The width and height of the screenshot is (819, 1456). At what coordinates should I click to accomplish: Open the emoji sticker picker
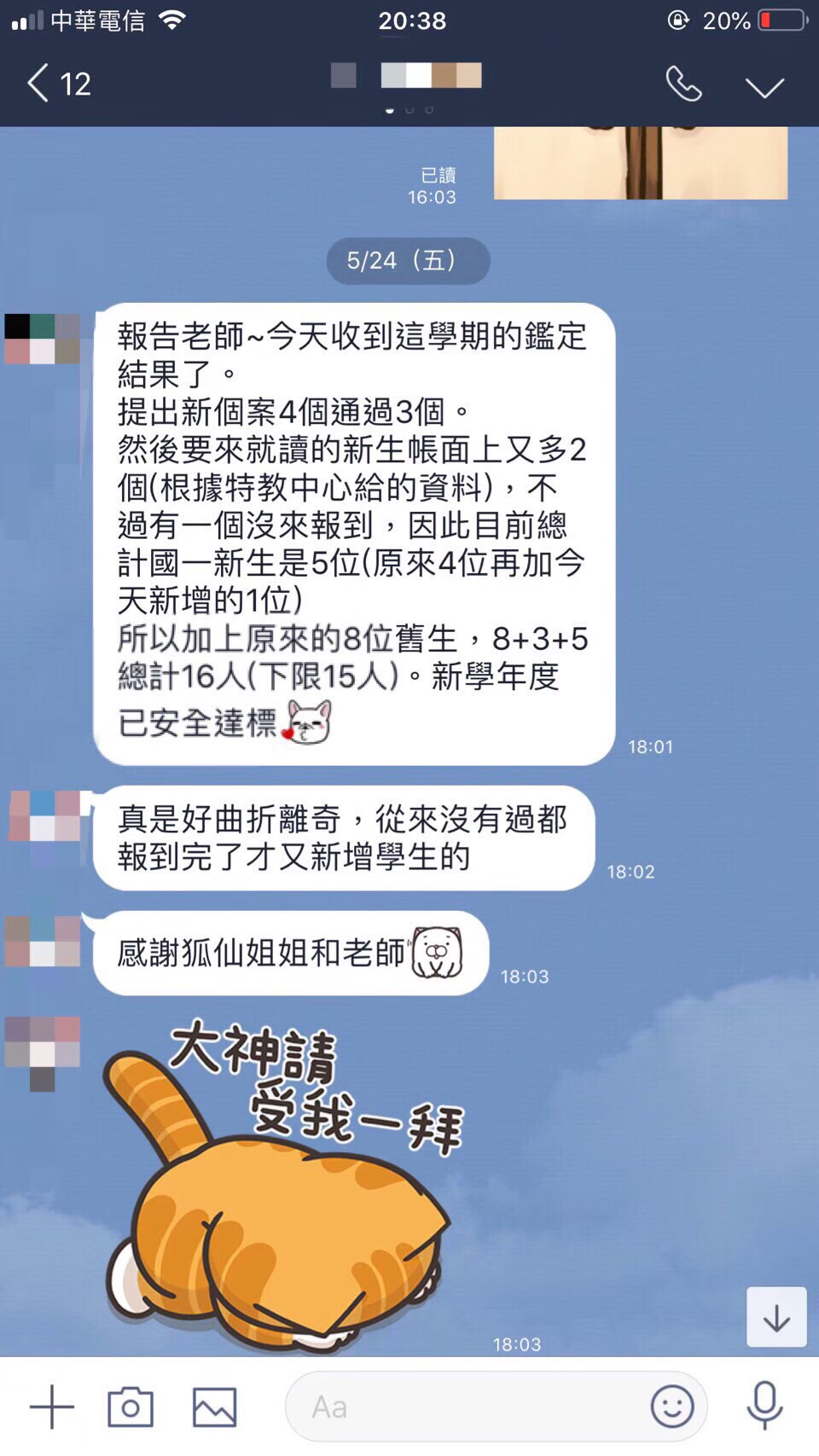coord(672,1407)
